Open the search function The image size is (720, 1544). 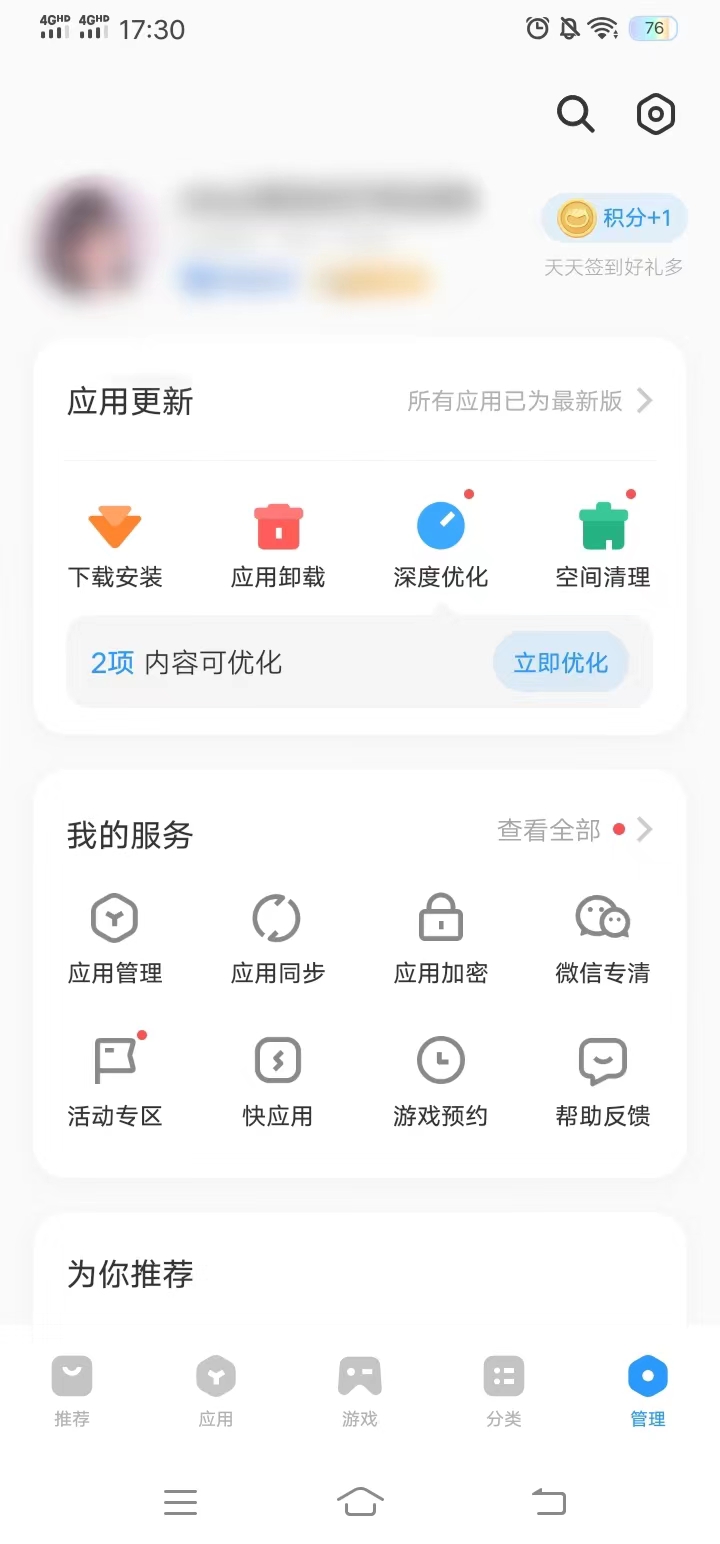click(575, 114)
